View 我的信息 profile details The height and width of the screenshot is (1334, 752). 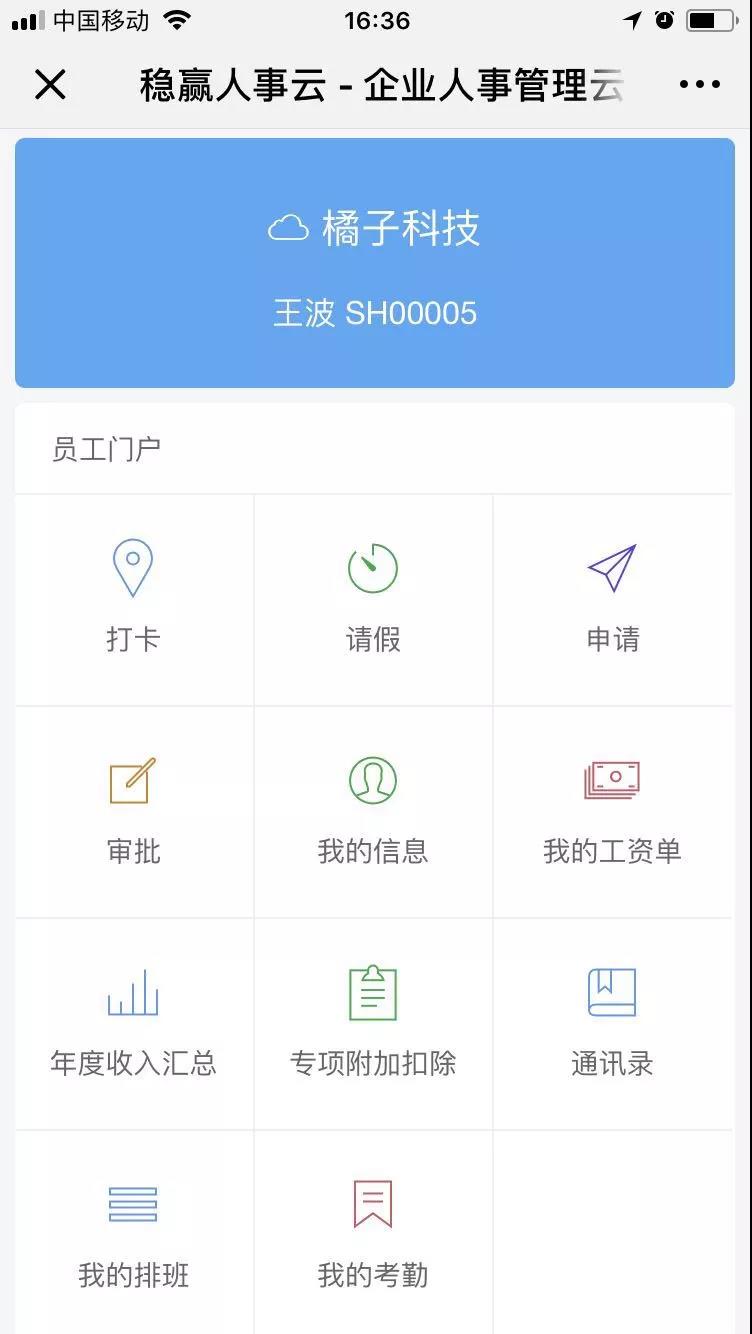373,810
